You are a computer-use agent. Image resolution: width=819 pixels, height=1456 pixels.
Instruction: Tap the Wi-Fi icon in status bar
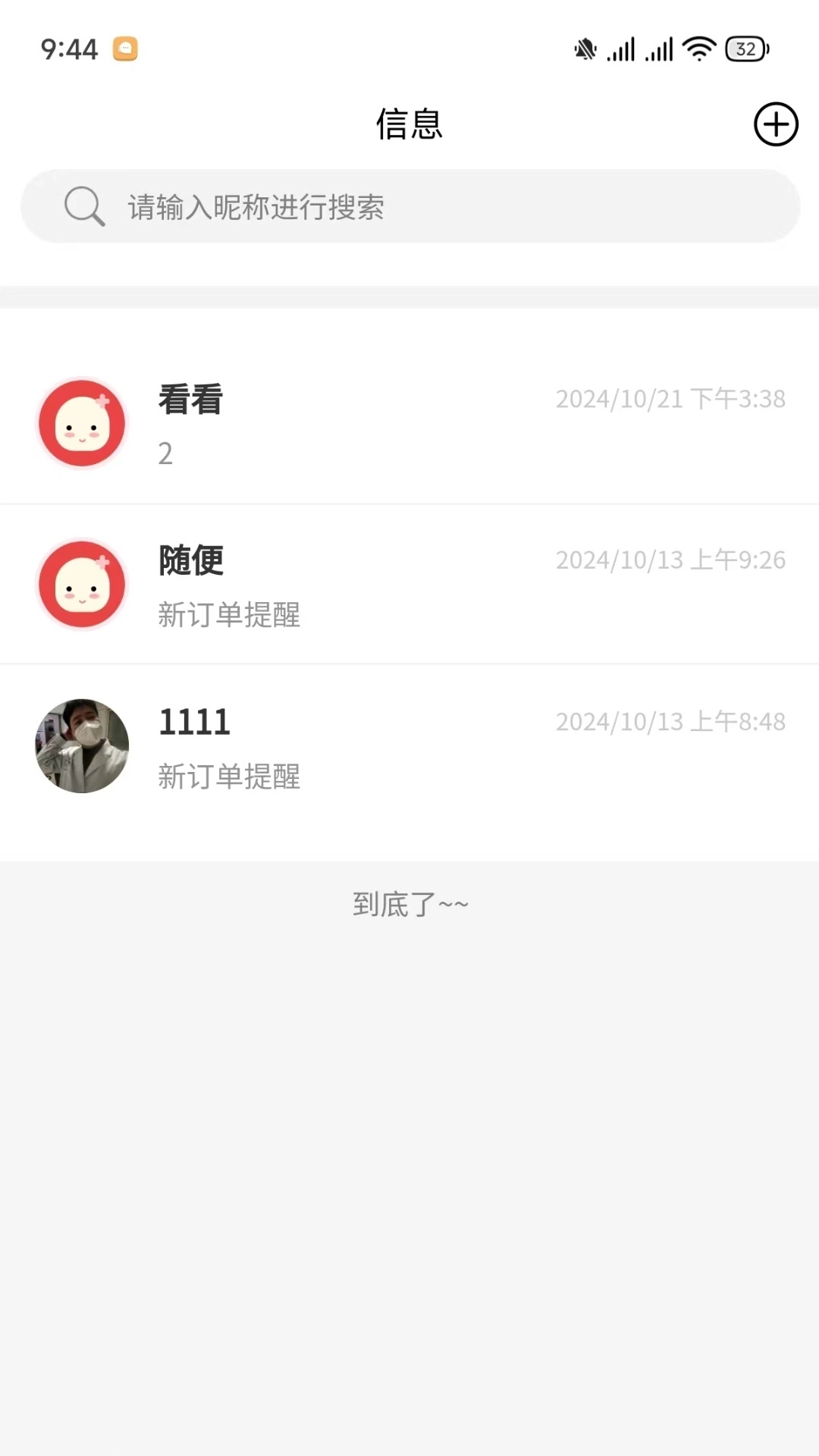pos(699,47)
